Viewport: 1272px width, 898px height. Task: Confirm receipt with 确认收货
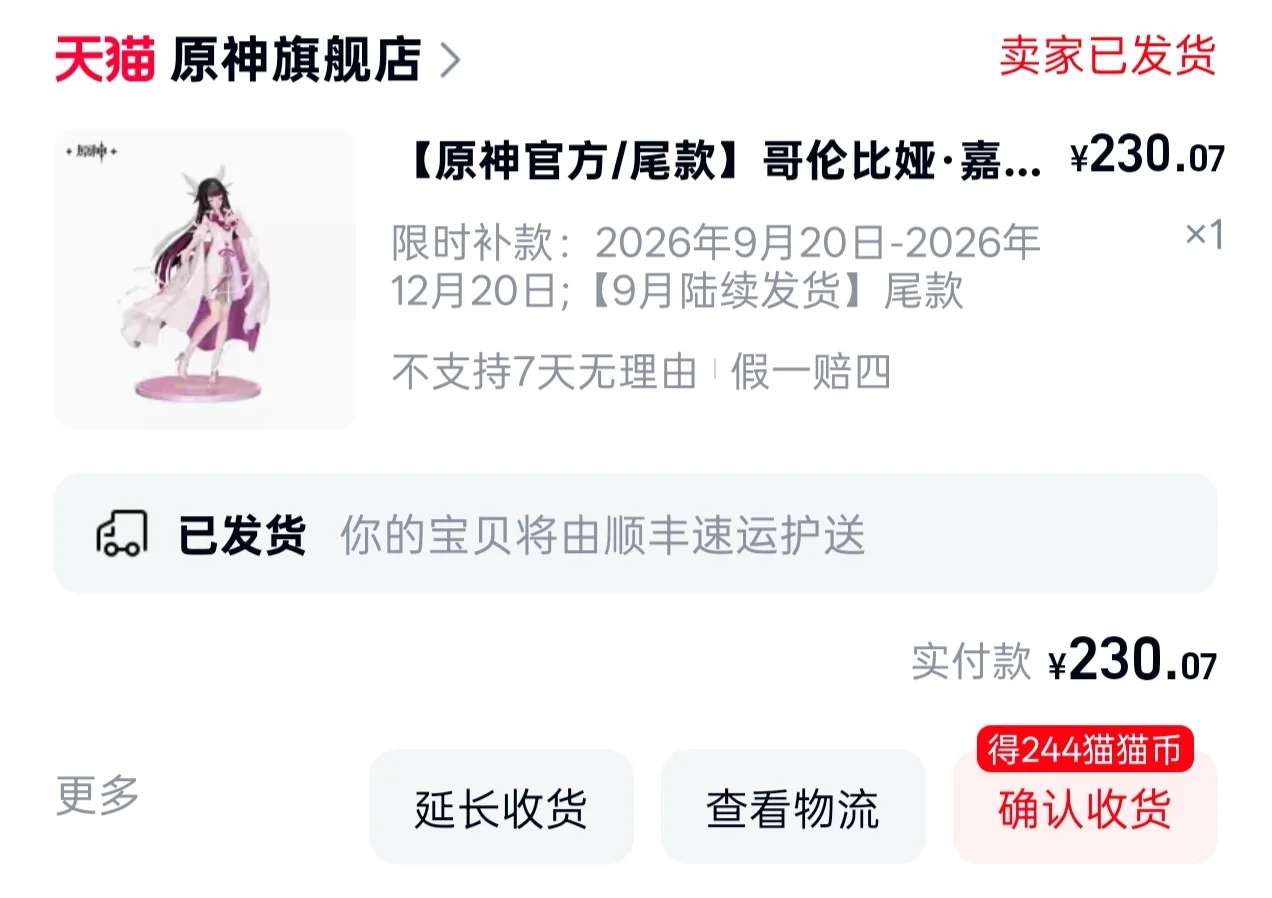click(x=1085, y=807)
